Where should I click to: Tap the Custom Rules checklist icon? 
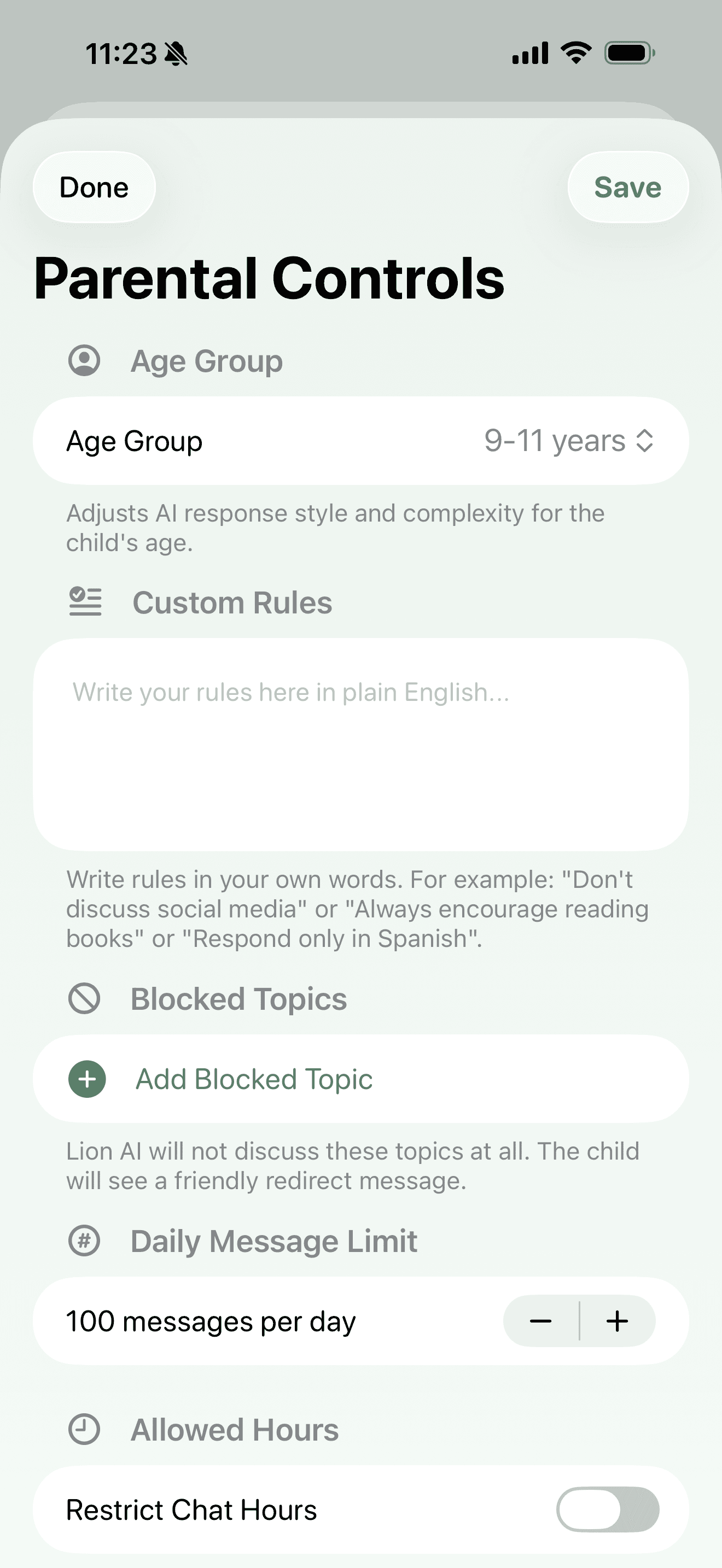coord(85,602)
